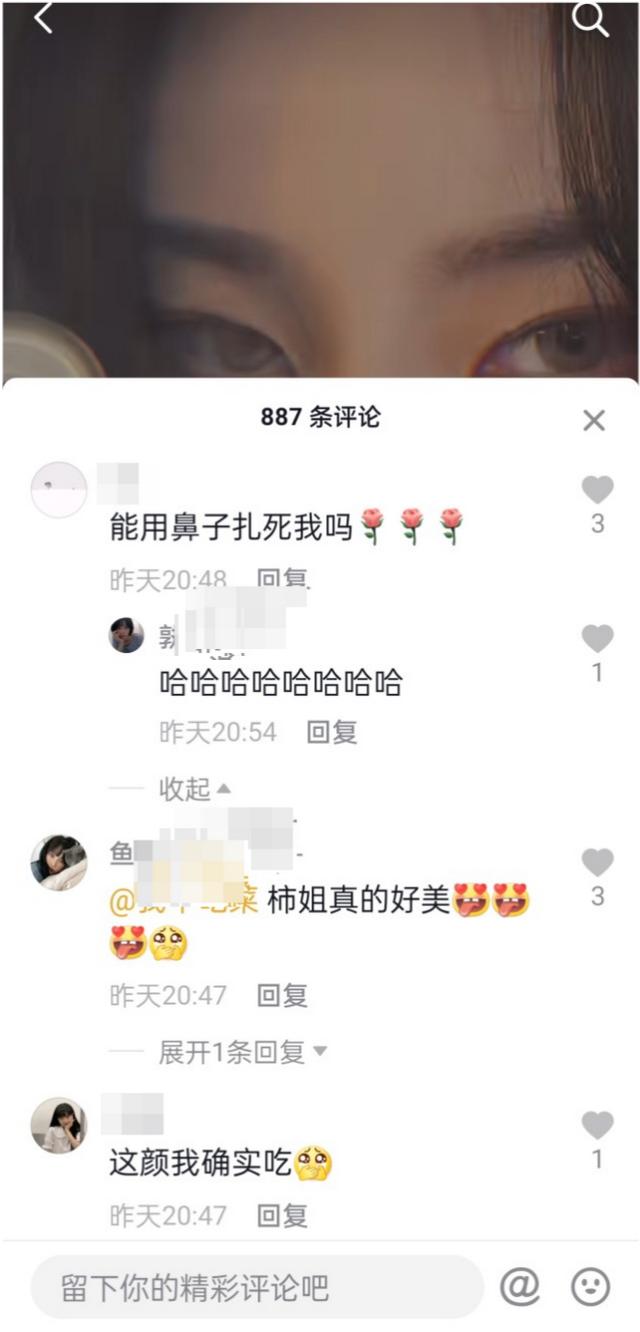Open the avatar of the 柿姐真的好美 commenter

point(59,863)
